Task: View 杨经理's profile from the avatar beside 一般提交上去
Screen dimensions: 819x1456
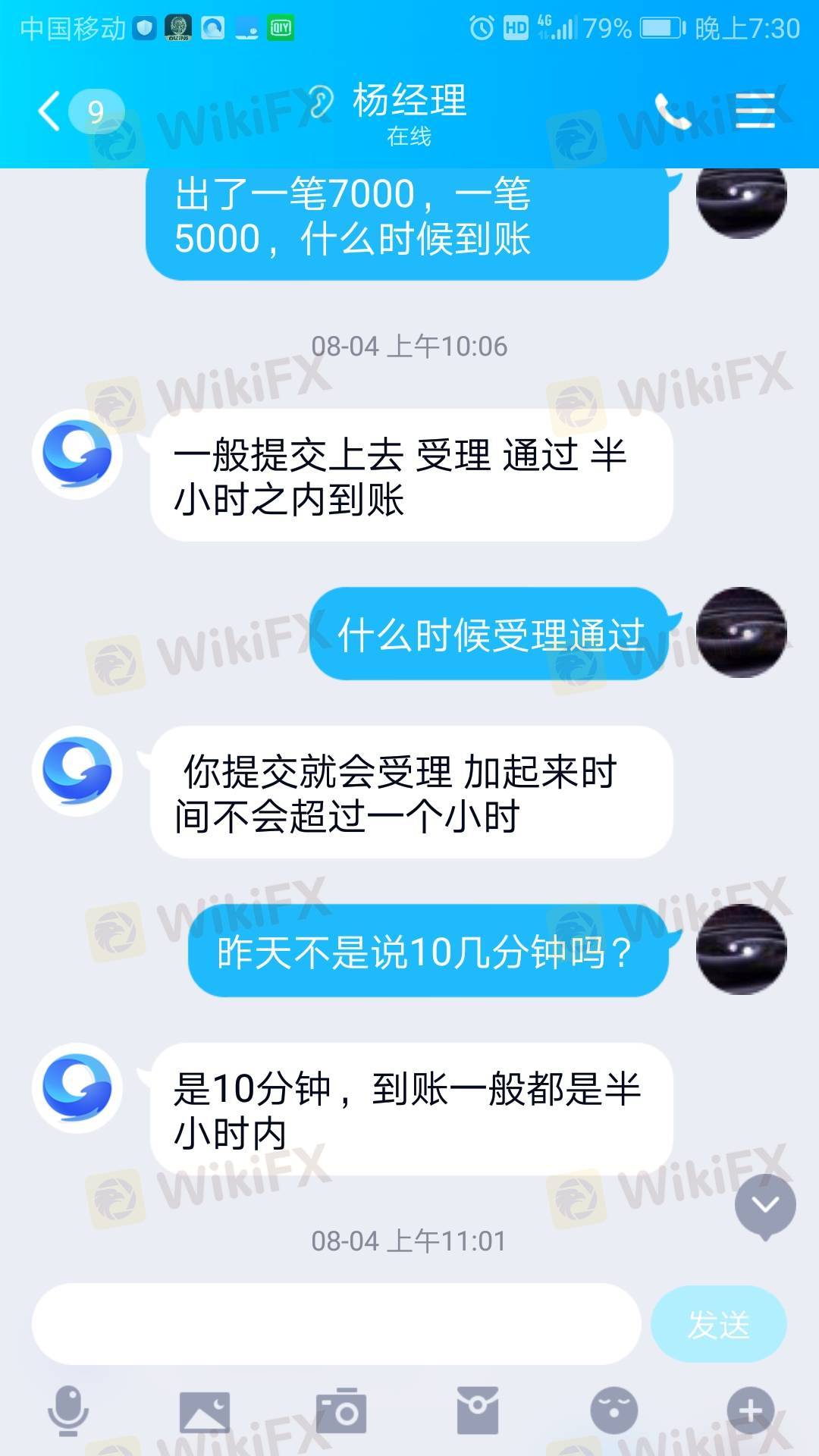Action: click(77, 454)
